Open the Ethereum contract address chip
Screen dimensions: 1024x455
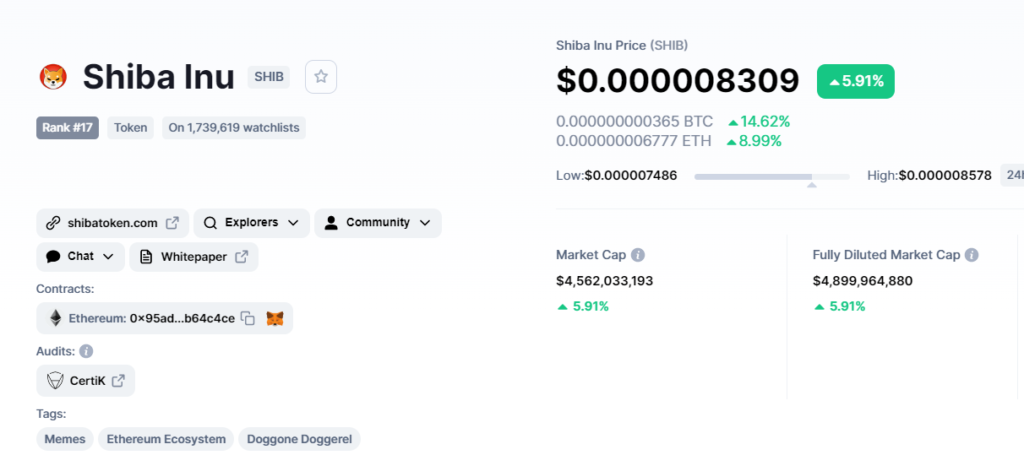click(x=150, y=318)
